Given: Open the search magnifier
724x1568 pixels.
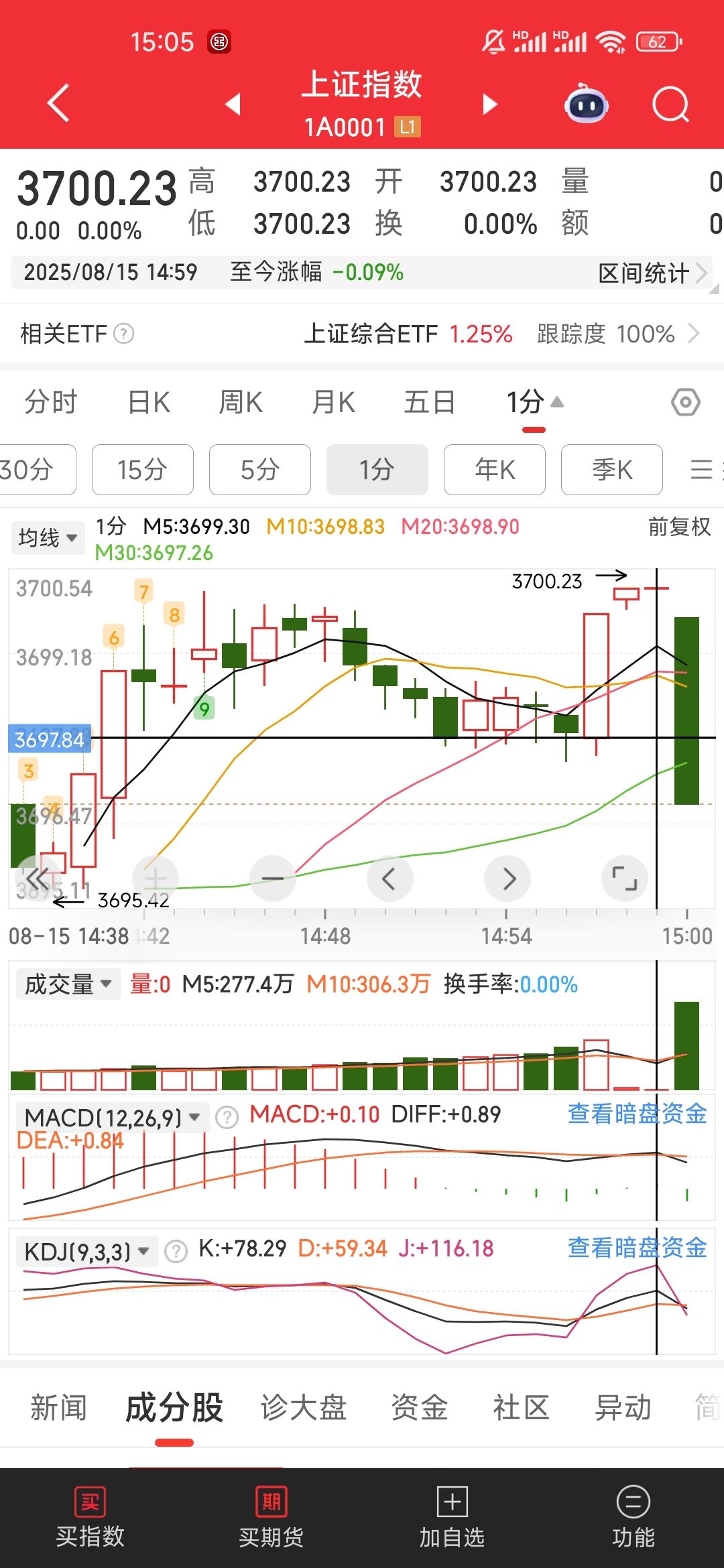Looking at the screenshot, I should (670, 105).
